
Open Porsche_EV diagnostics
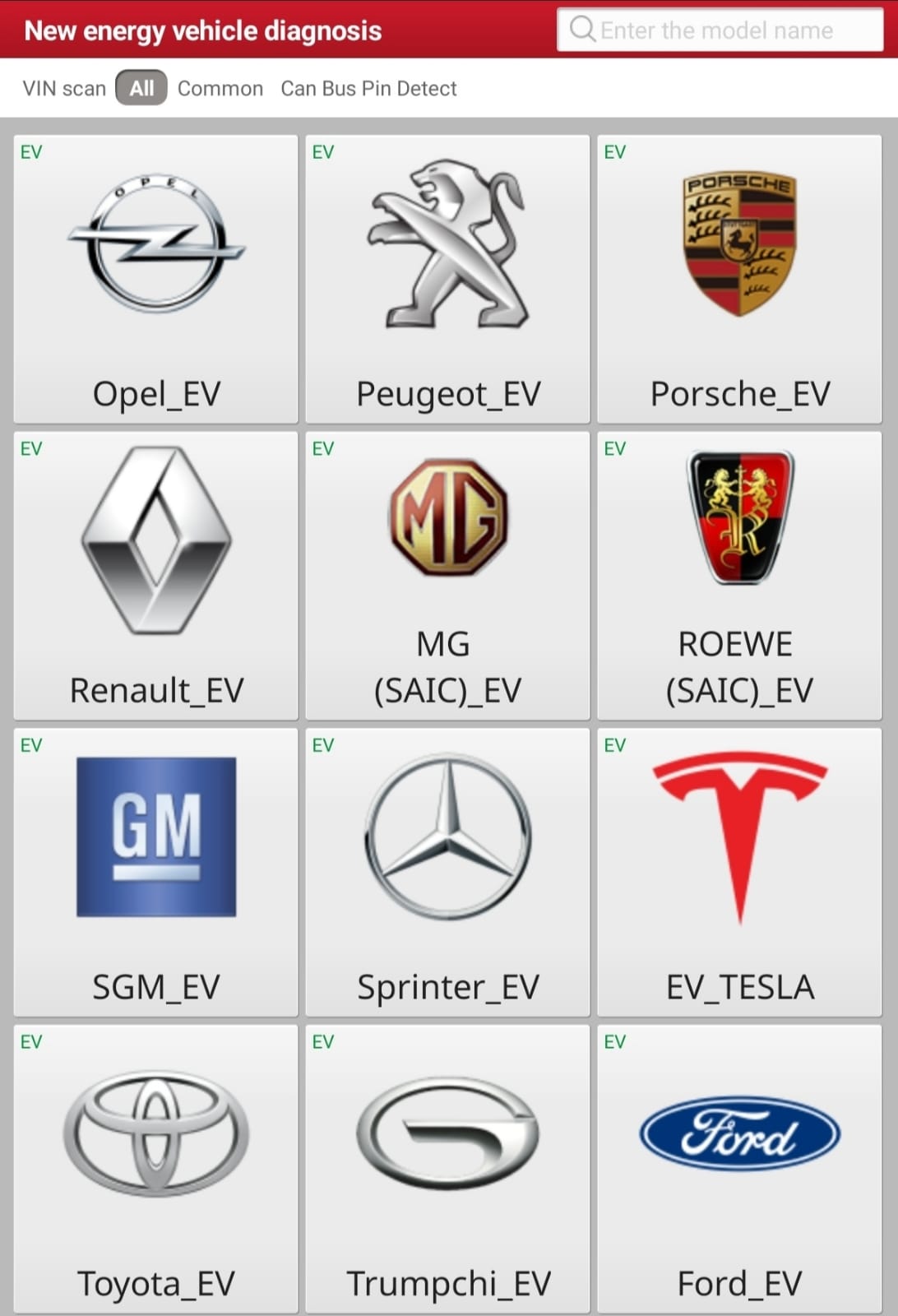pos(739,280)
